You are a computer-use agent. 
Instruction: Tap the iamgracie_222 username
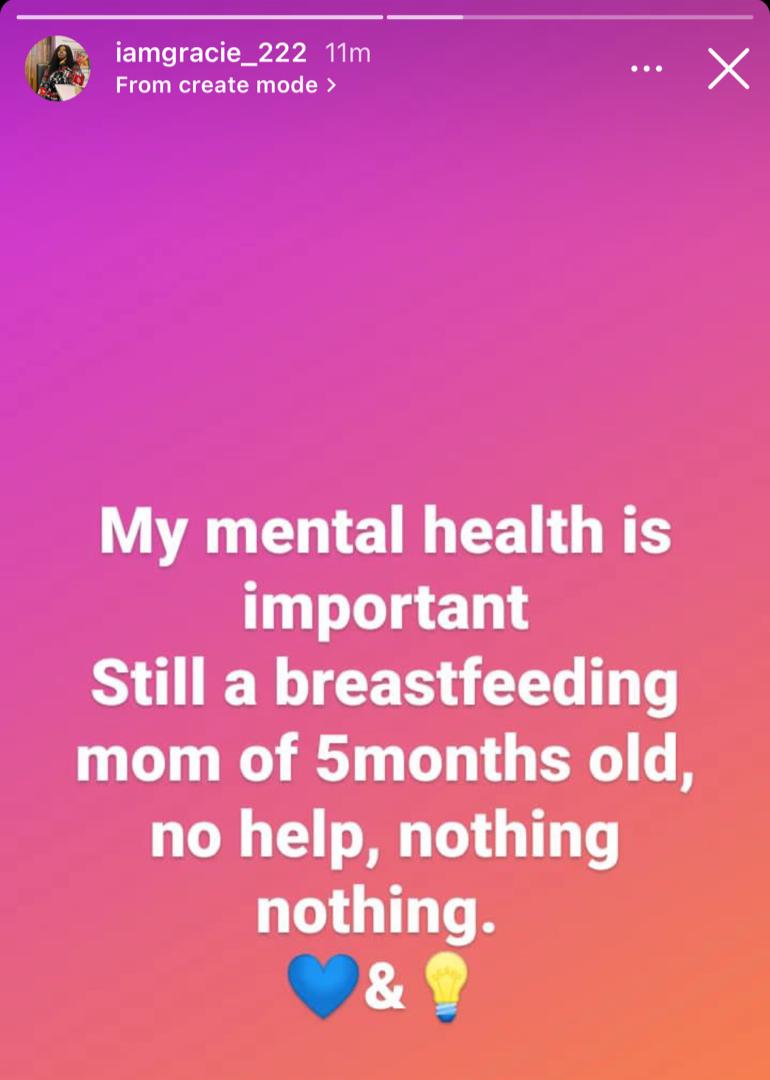click(211, 53)
